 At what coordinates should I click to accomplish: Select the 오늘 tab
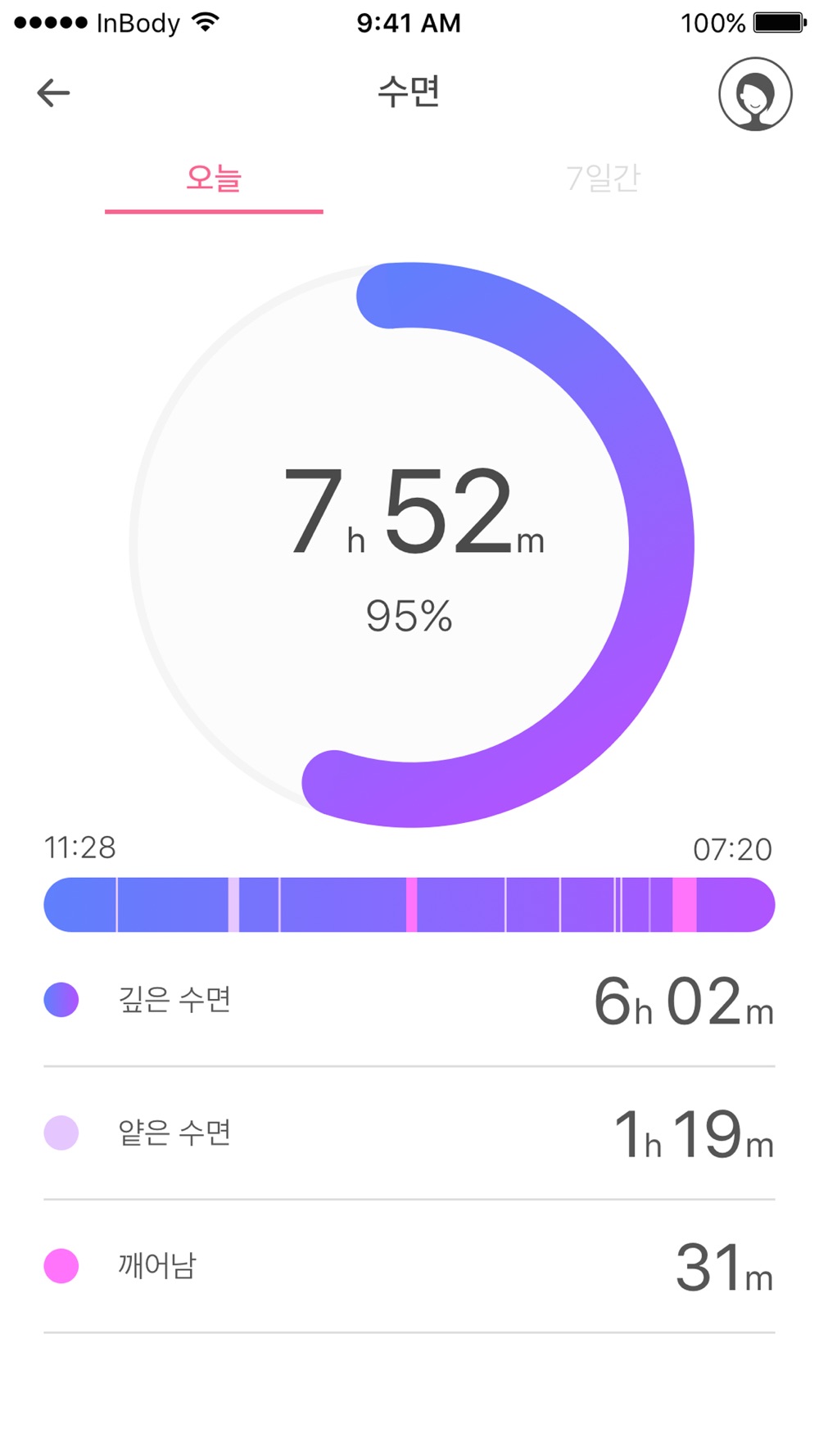tap(214, 178)
